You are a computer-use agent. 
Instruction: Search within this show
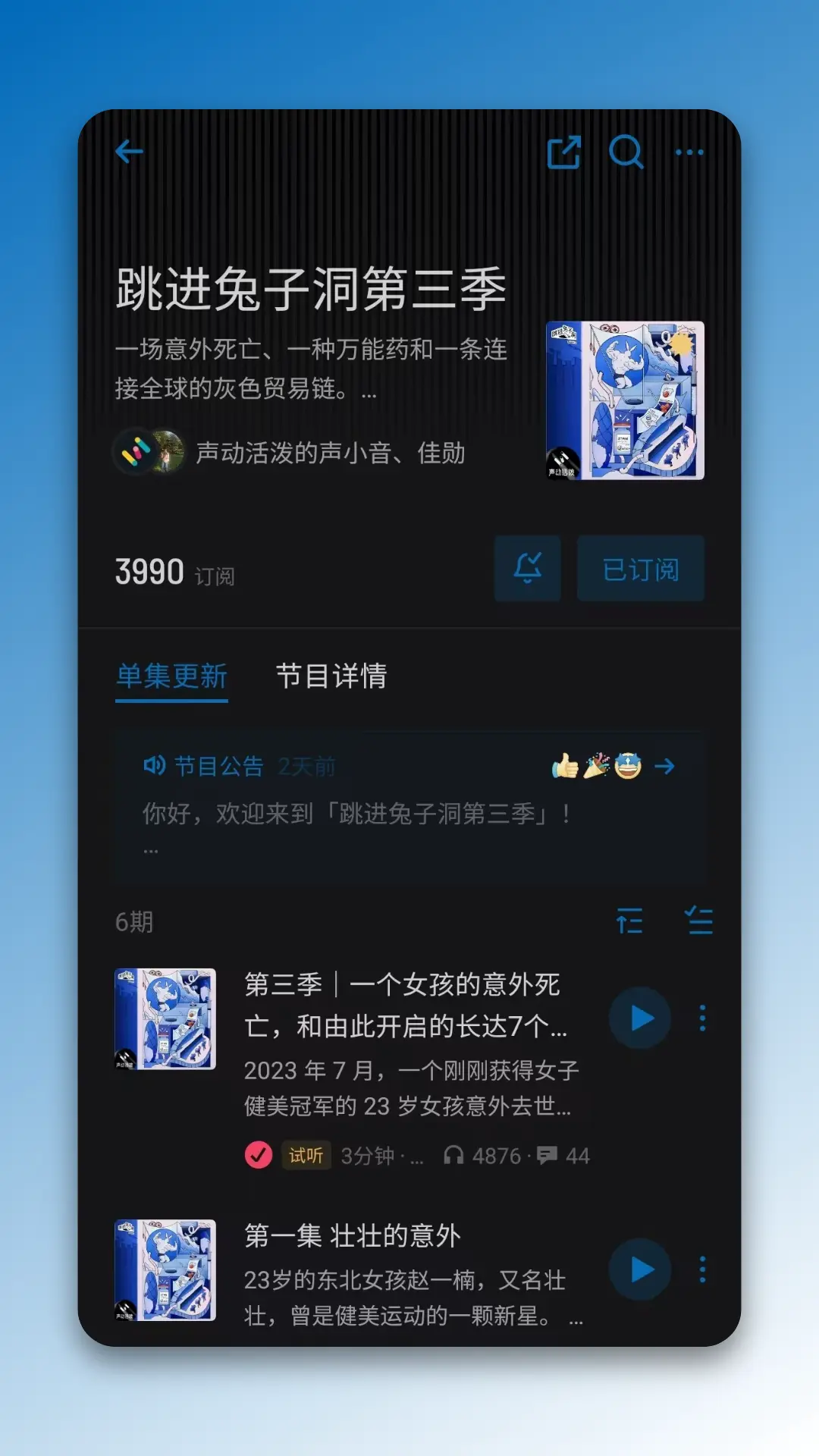[x=626, y=152]
